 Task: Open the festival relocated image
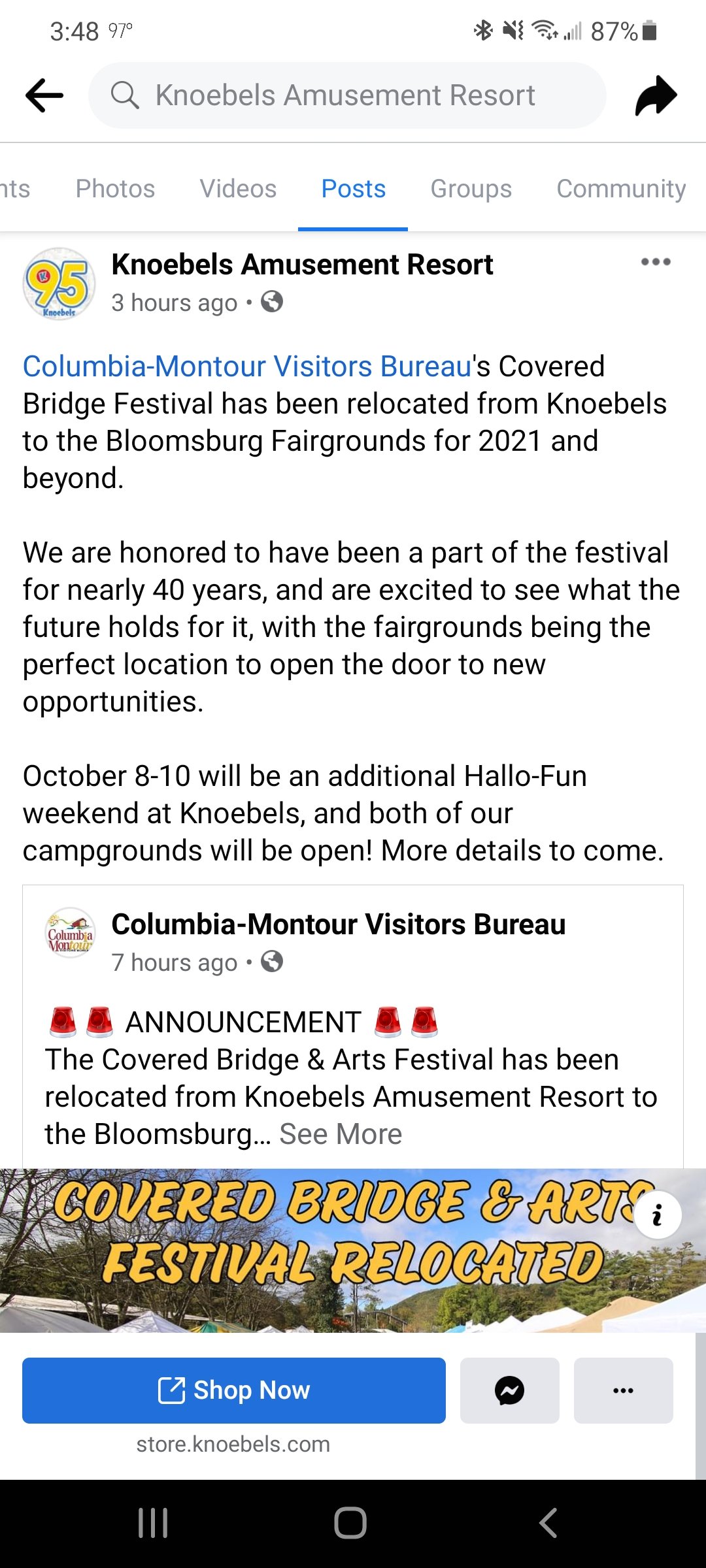pyautogui.click(x=353, y=1250)
